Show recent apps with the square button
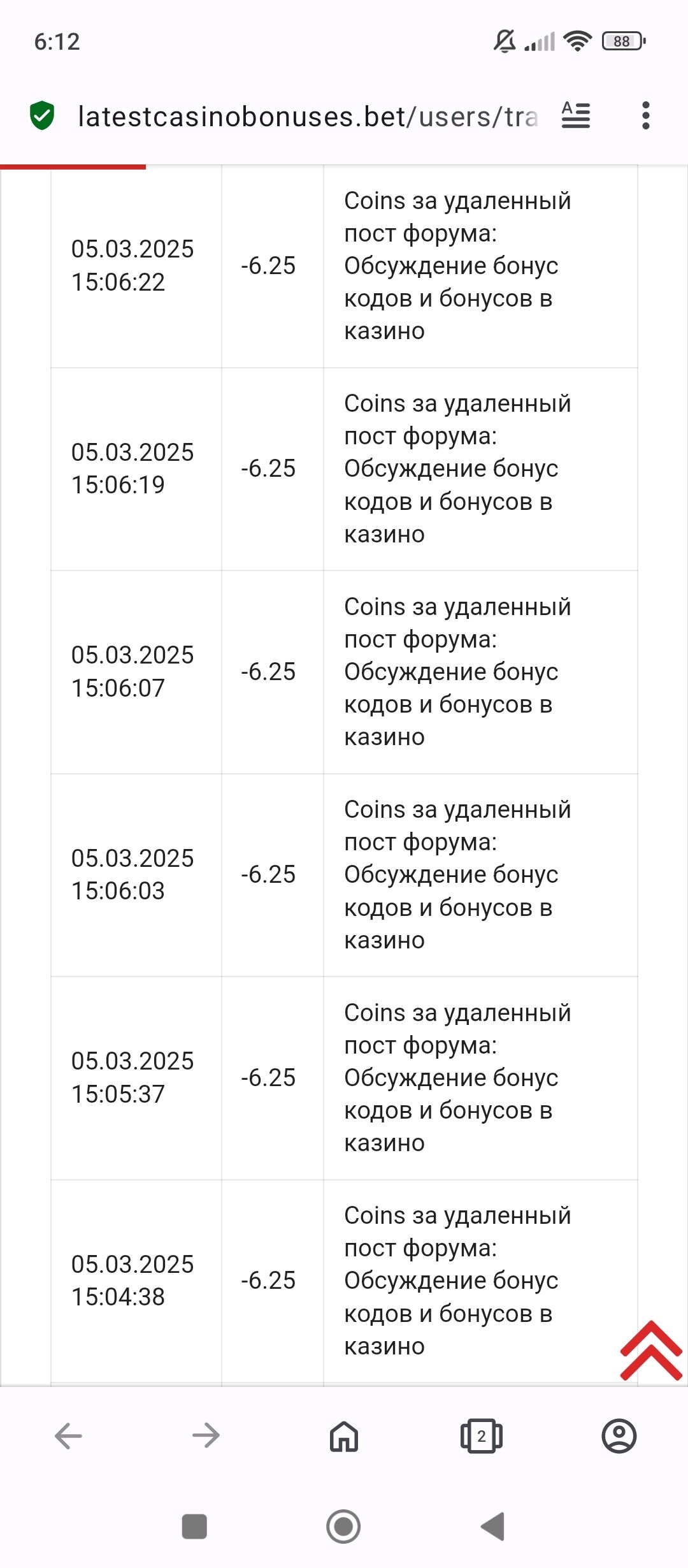This screenshot has height=1568, width=688. pos(194,1527)
